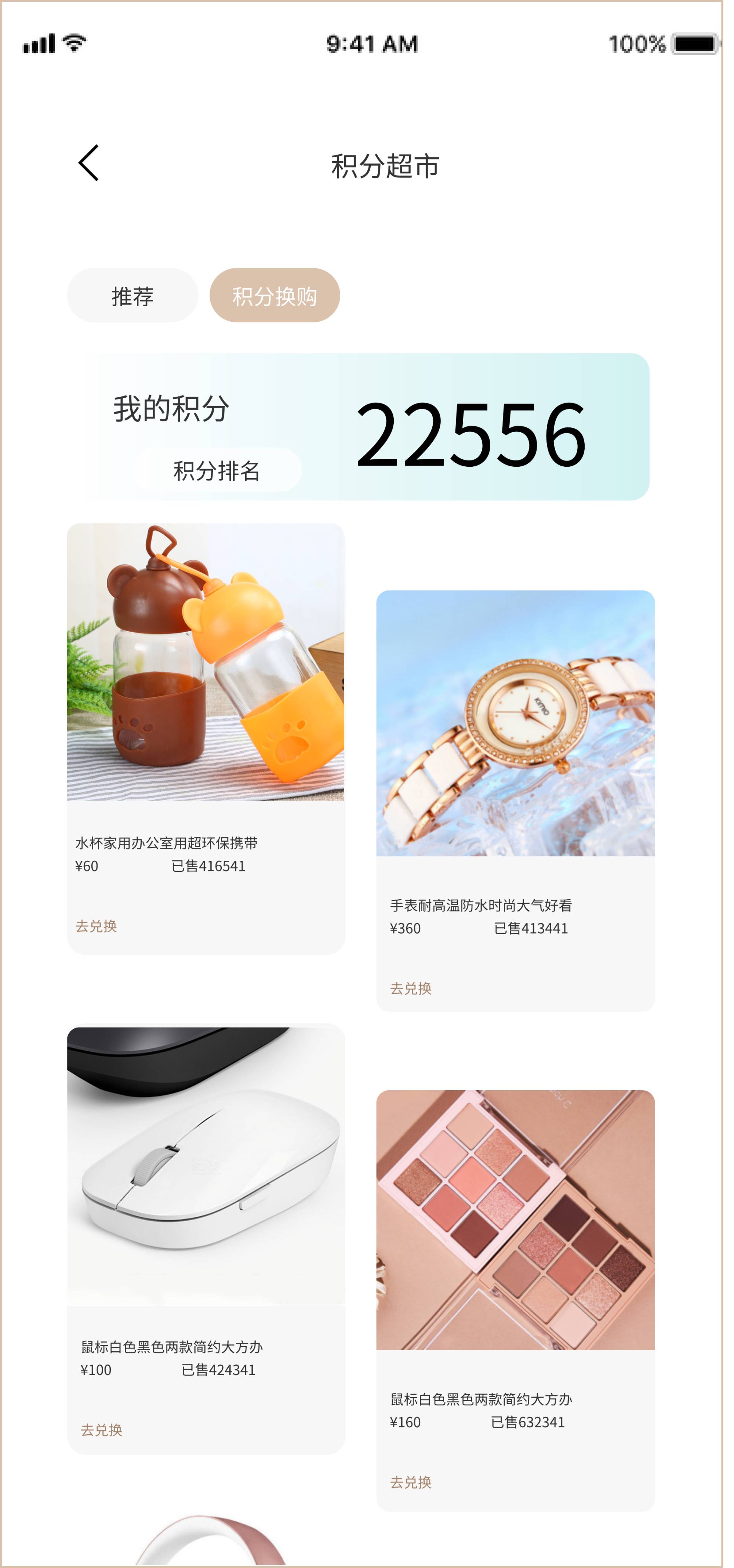The height and width of the screenshot is (1568, 734).
Task: Redeem the ¥160 item via 去兑换
Action: [410, 1482]
